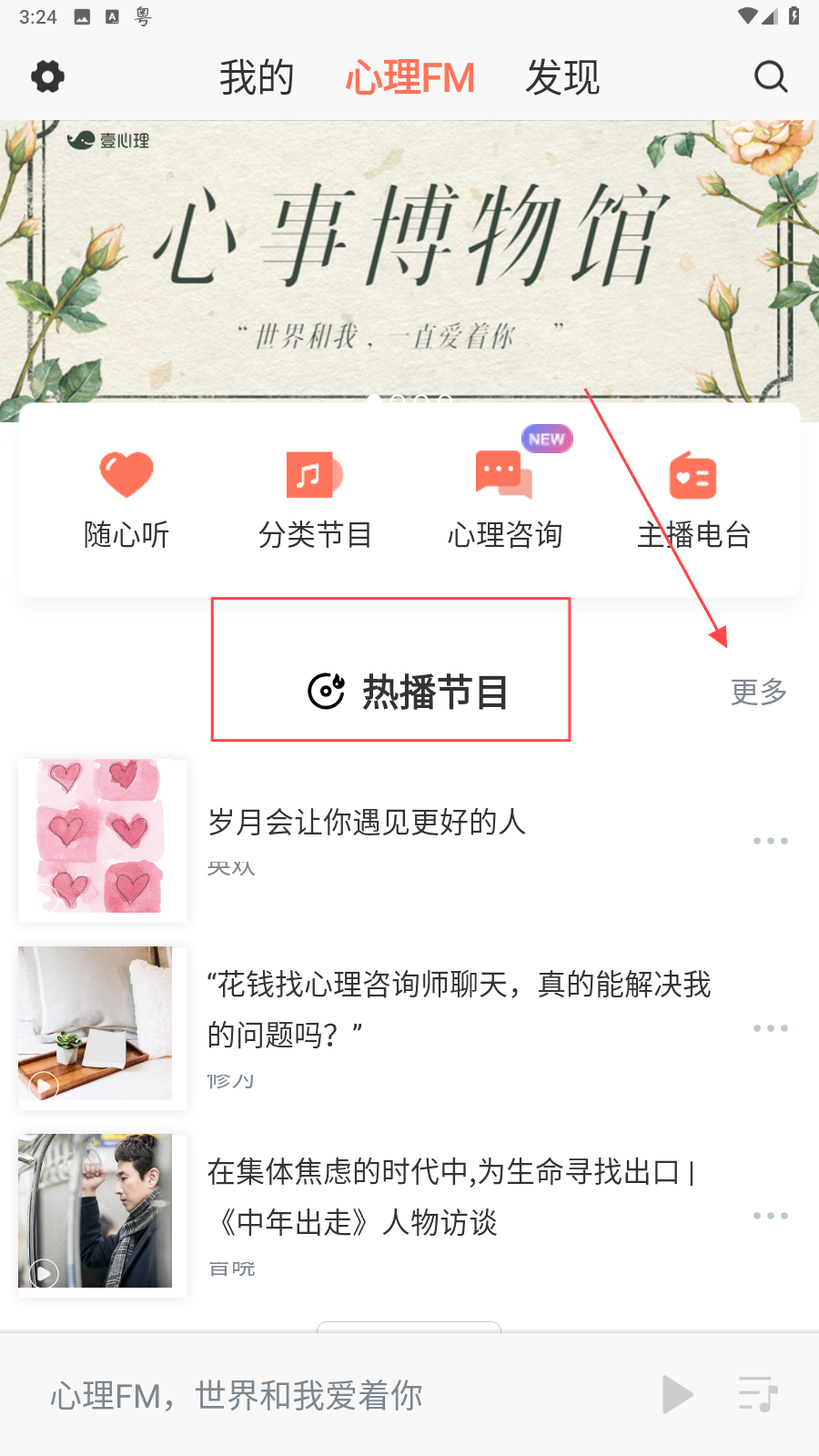The image size is (819, 1456).
Task: Open options for 《中年出走》人物访谈
Action: (770, 1216)
